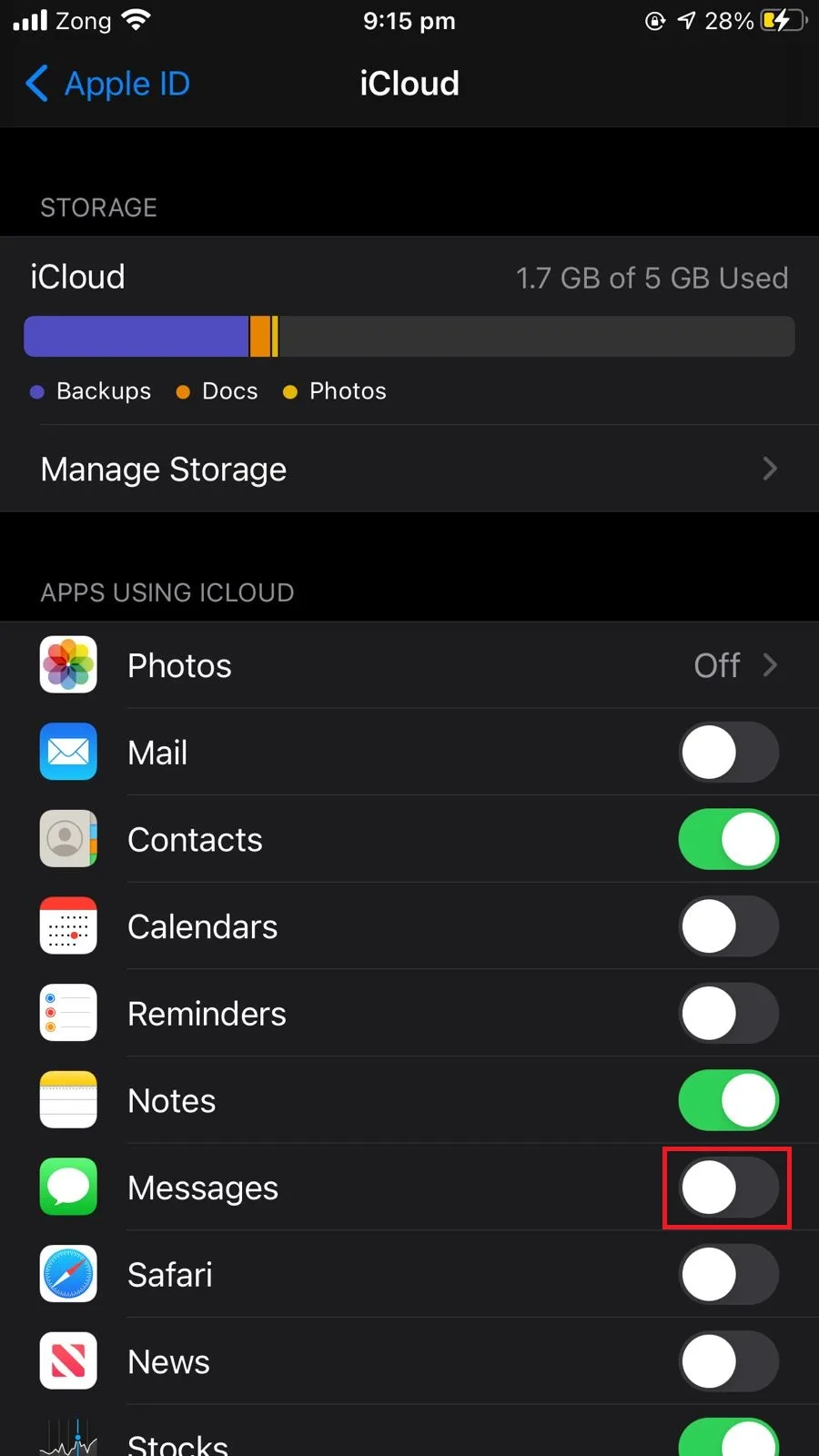Screen dimensions: 819x1456
Task: Disable iCloud sync for Contacts
Action: 728,839
